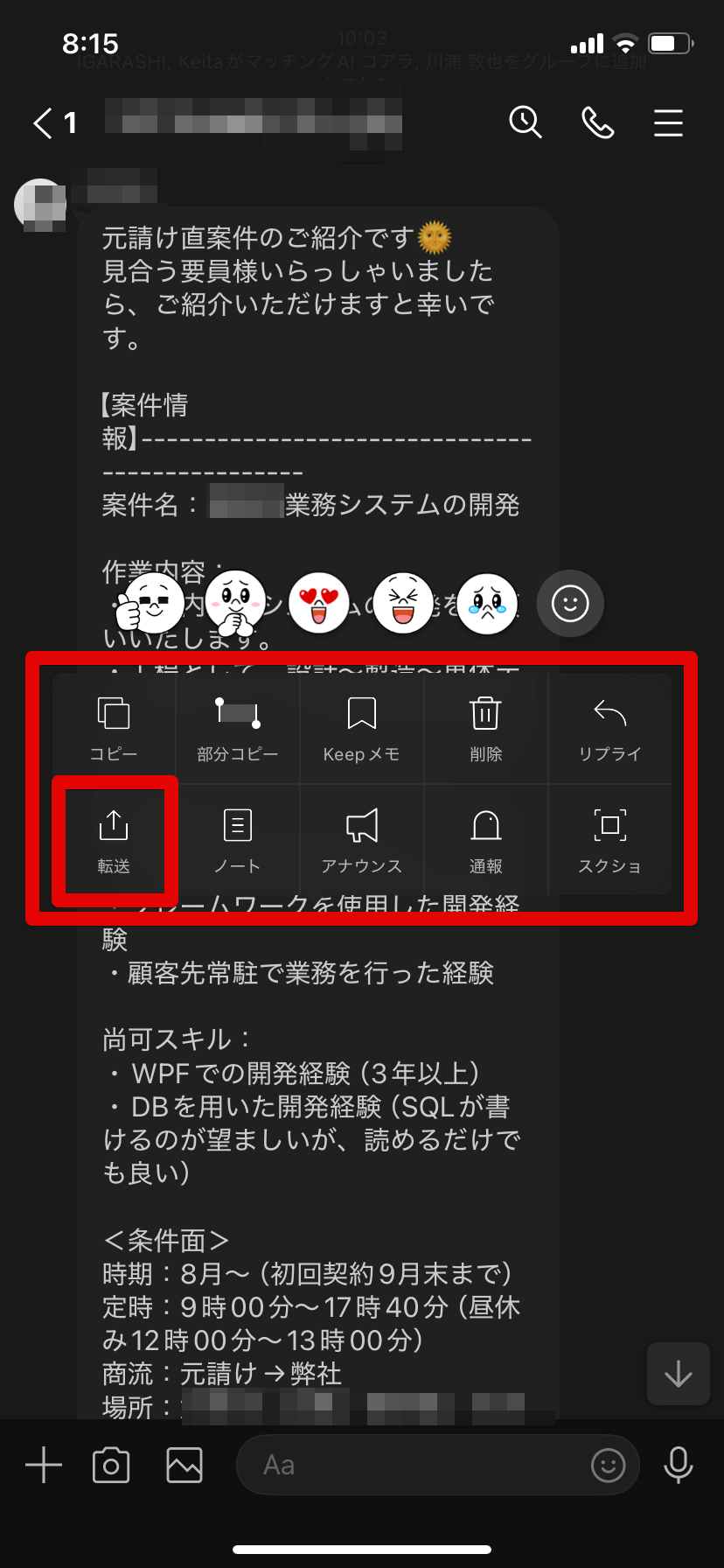724x1568 pixels.
Task: Select コピー to copy message
Action: [114, 728]
